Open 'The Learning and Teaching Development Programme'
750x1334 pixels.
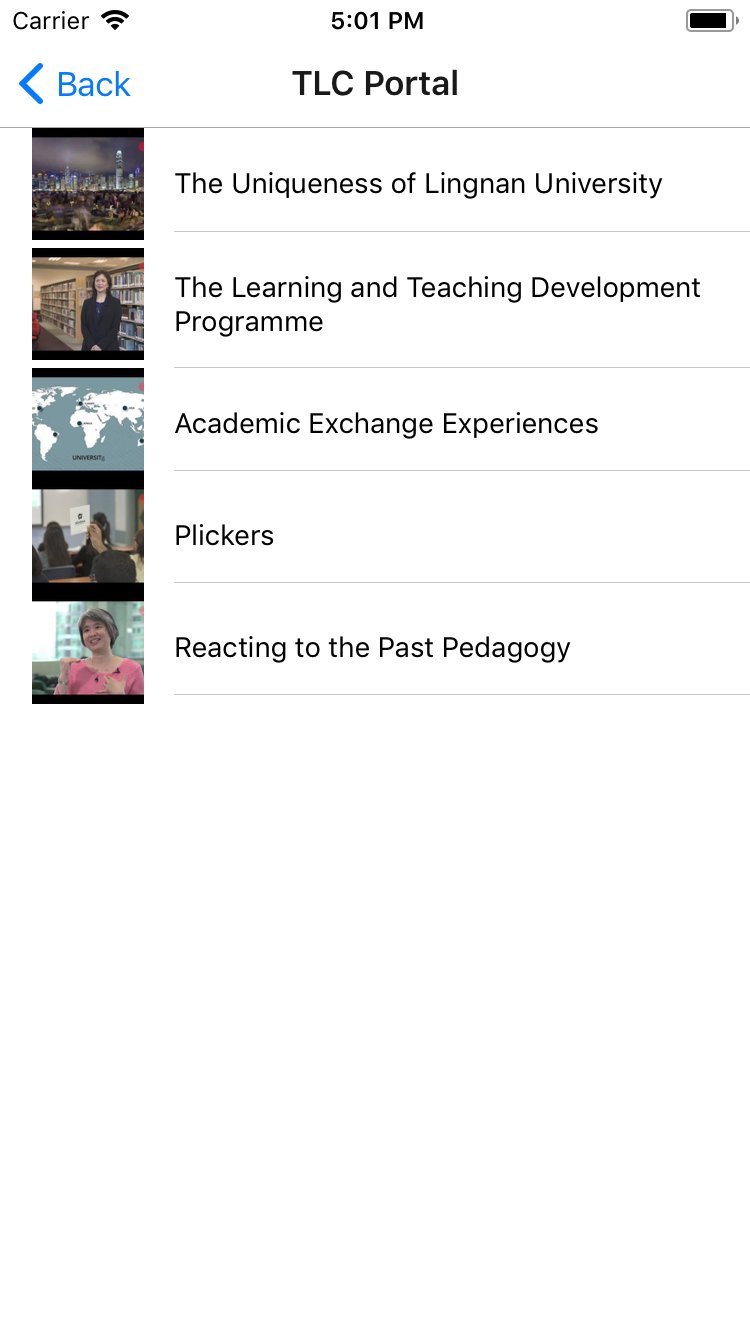437,303
